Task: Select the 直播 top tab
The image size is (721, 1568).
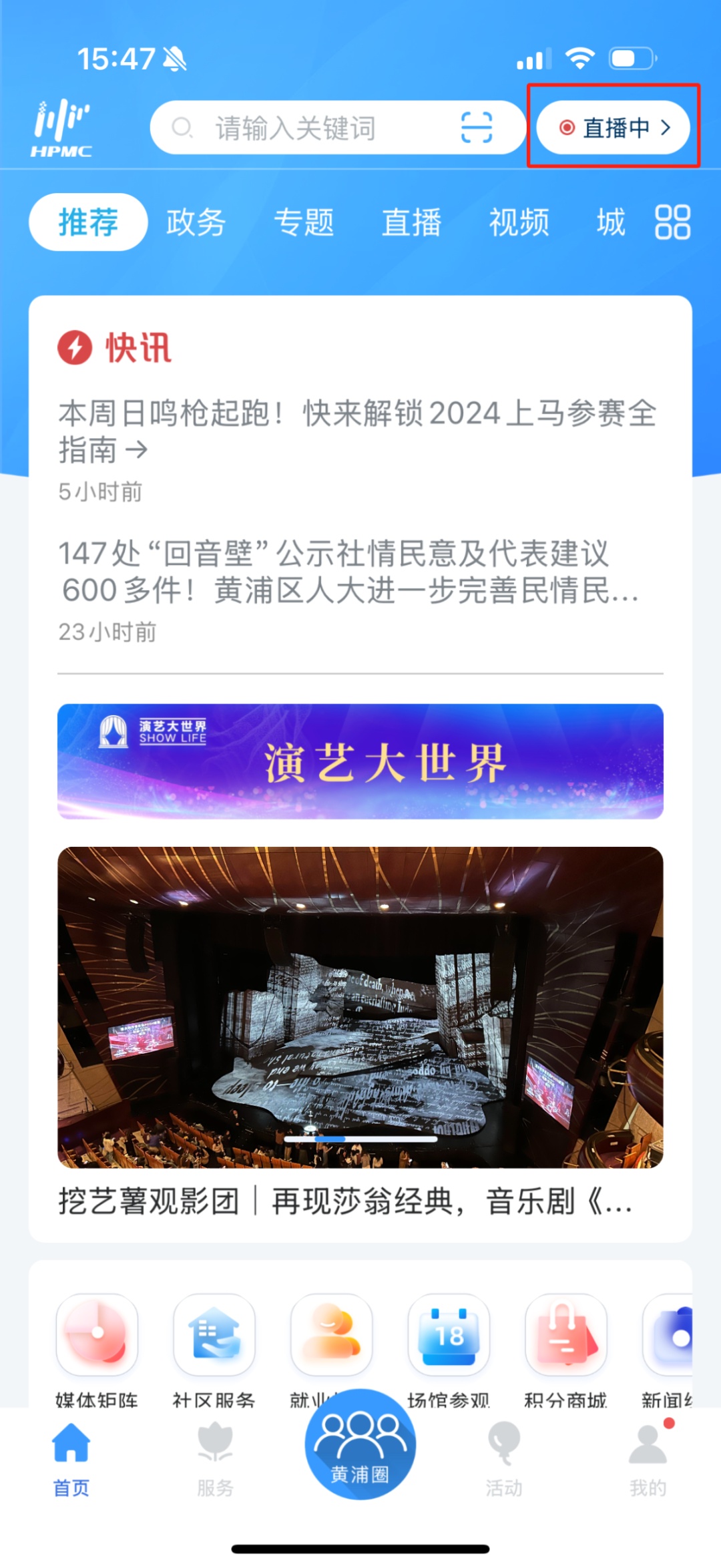Action: click(x=411, y=222)
